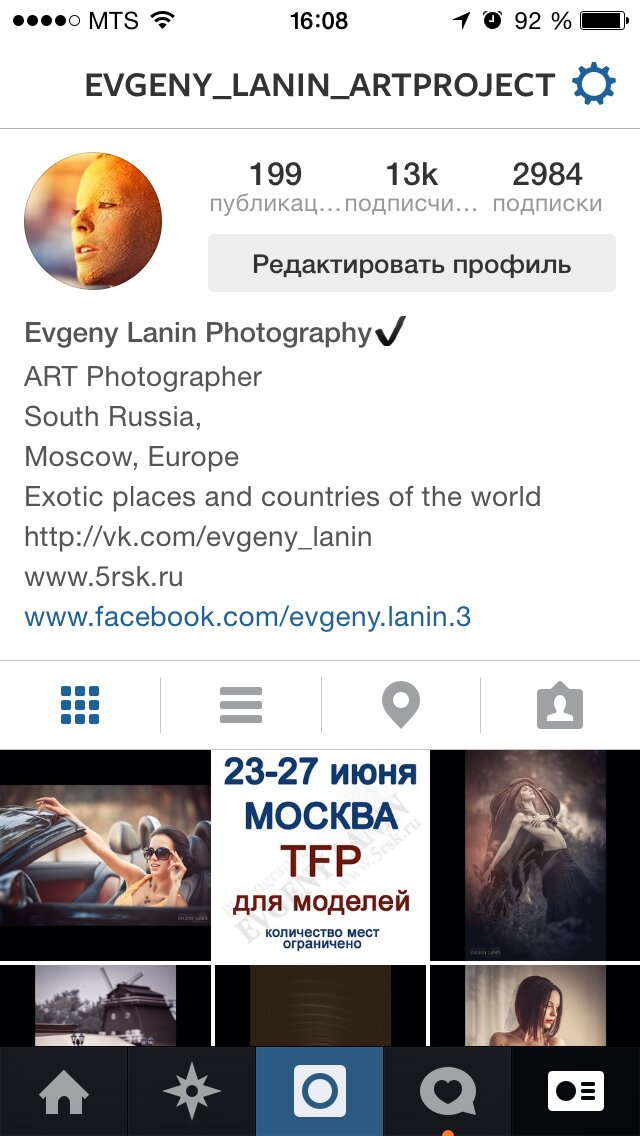View the 2984 подписки following list

point(547,187)
